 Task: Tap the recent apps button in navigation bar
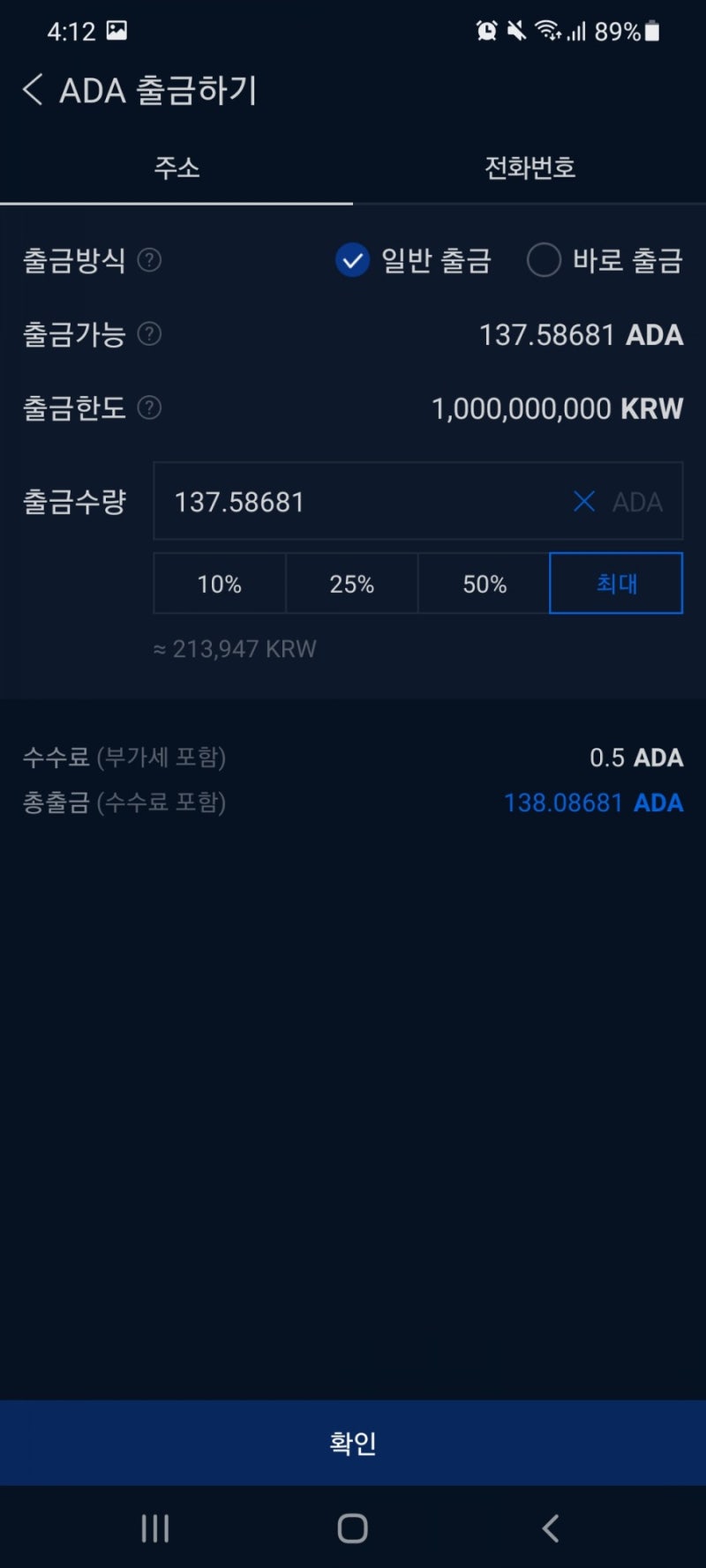coord(155,1528)
